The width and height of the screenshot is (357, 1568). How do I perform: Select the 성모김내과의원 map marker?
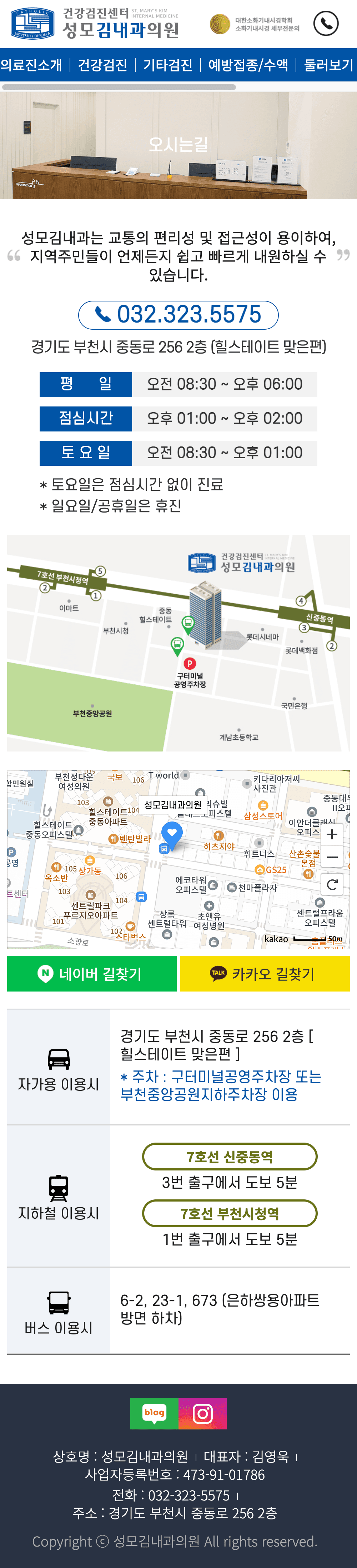(x=172, y=833)
